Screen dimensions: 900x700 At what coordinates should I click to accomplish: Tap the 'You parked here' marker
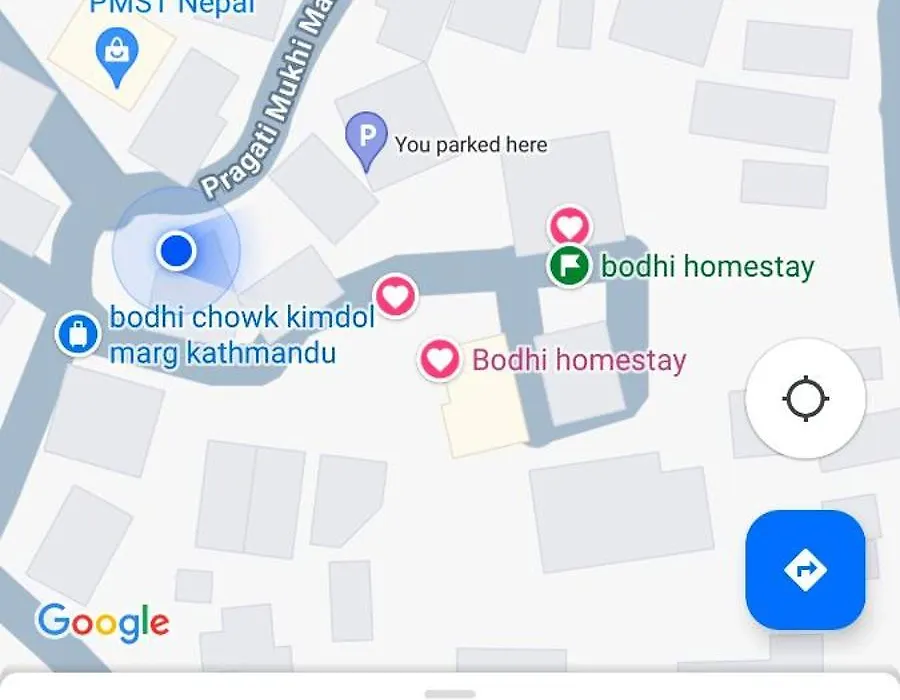pos(366,137)
